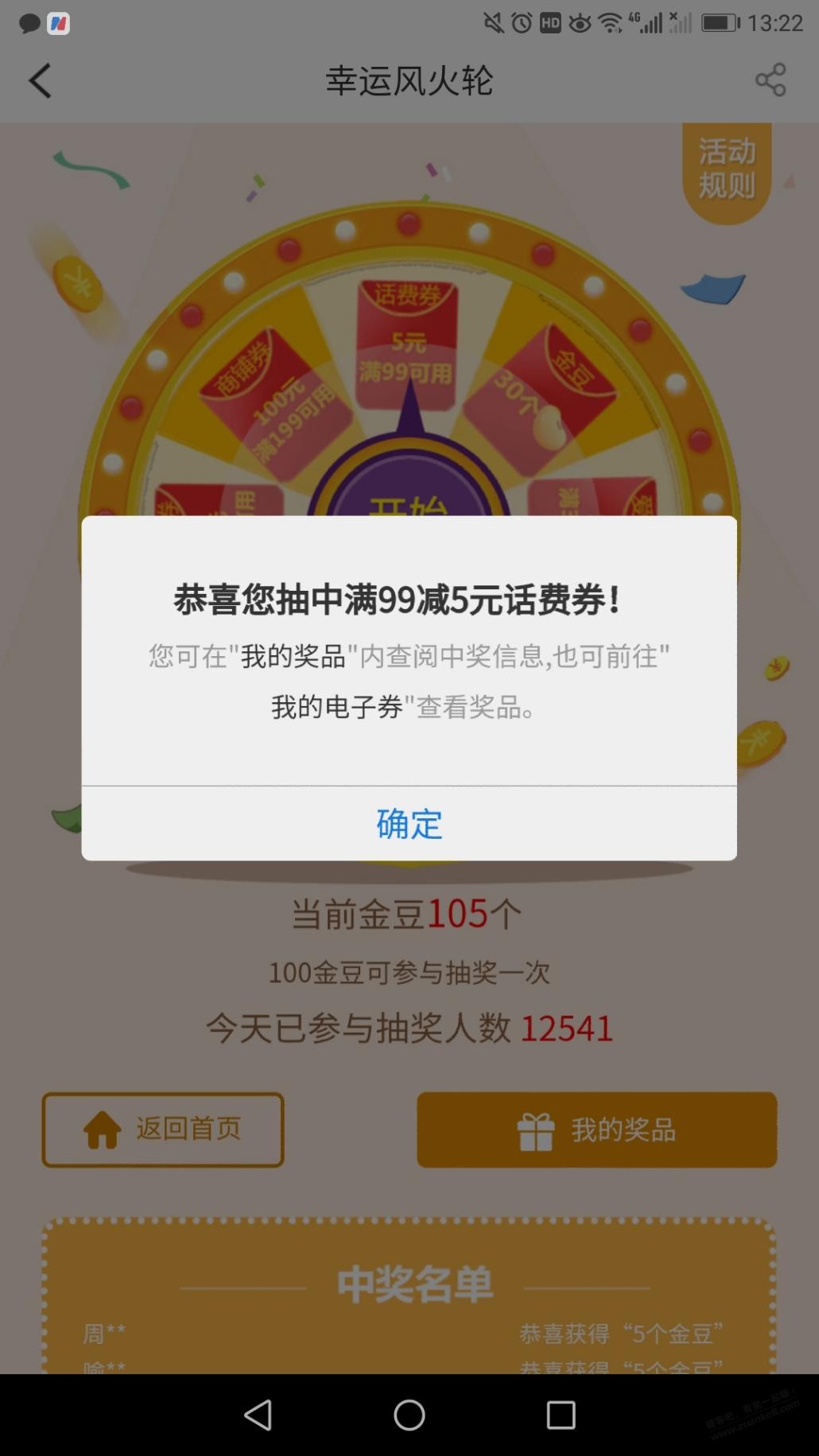Share the lucky wheel page
This screenshot has width=819, height=1456.
pos(770,80)
